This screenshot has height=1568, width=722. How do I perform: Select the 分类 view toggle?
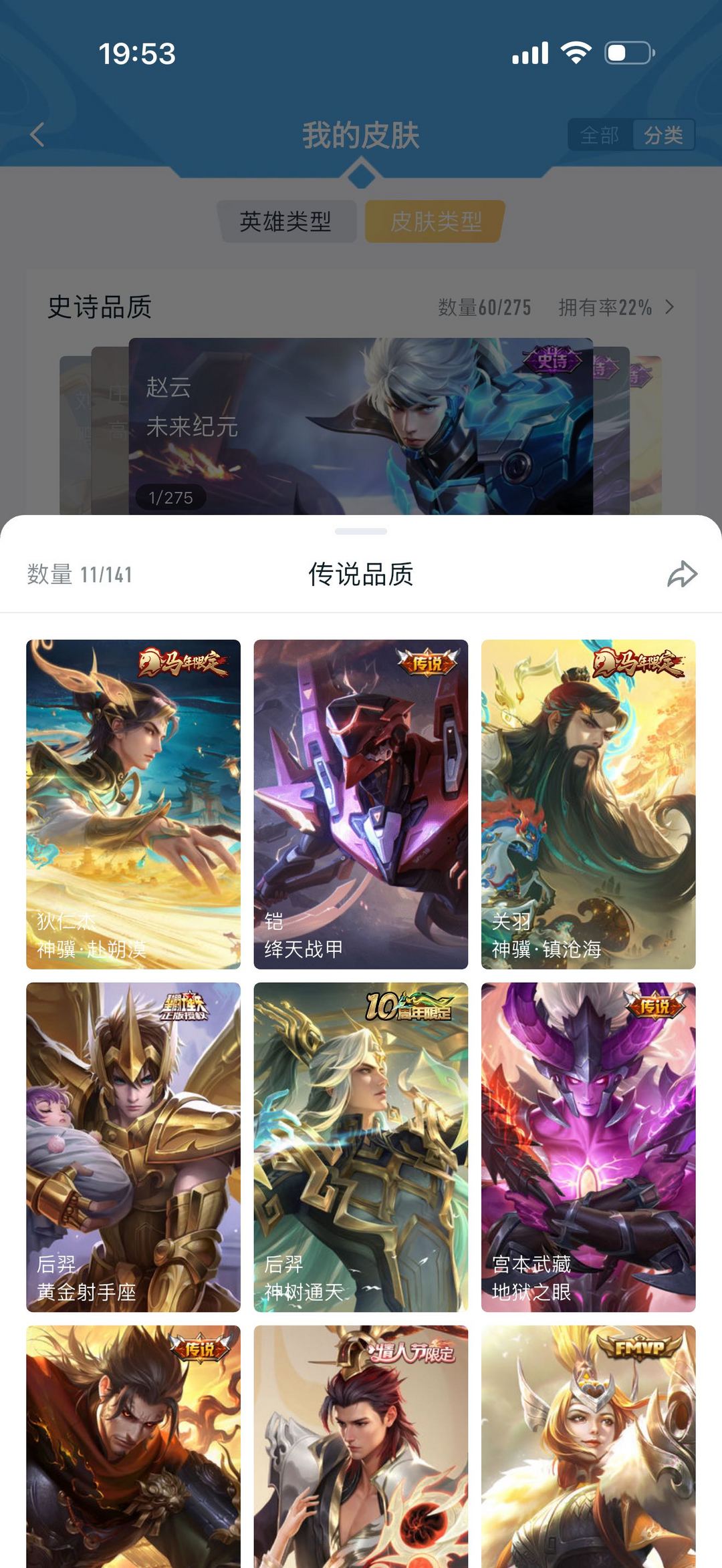pyautogui.click(x=663, y=136)
